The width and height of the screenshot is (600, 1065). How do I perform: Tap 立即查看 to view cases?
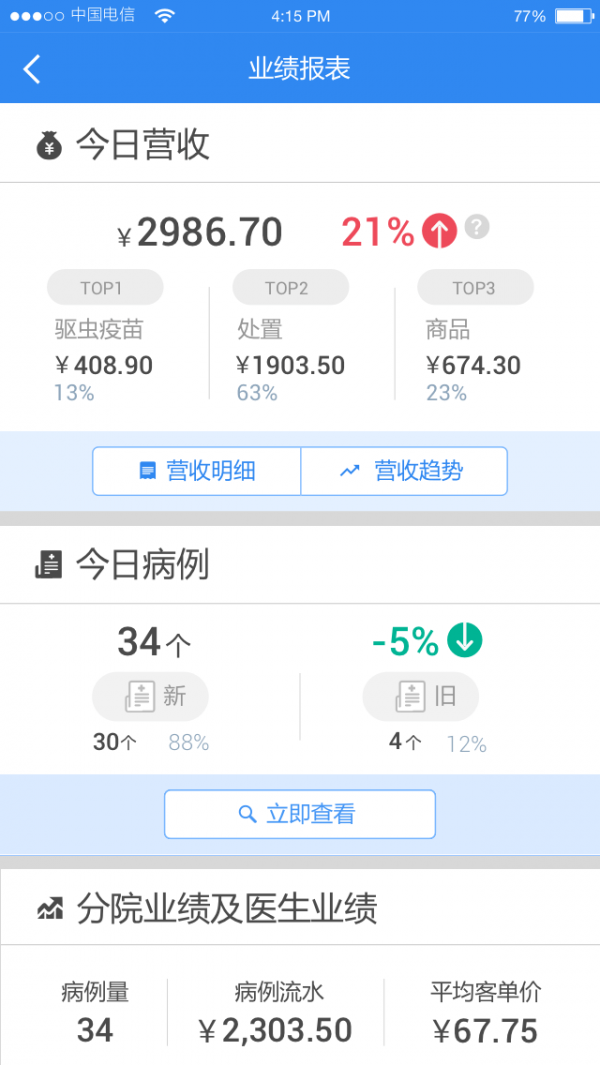300,814
